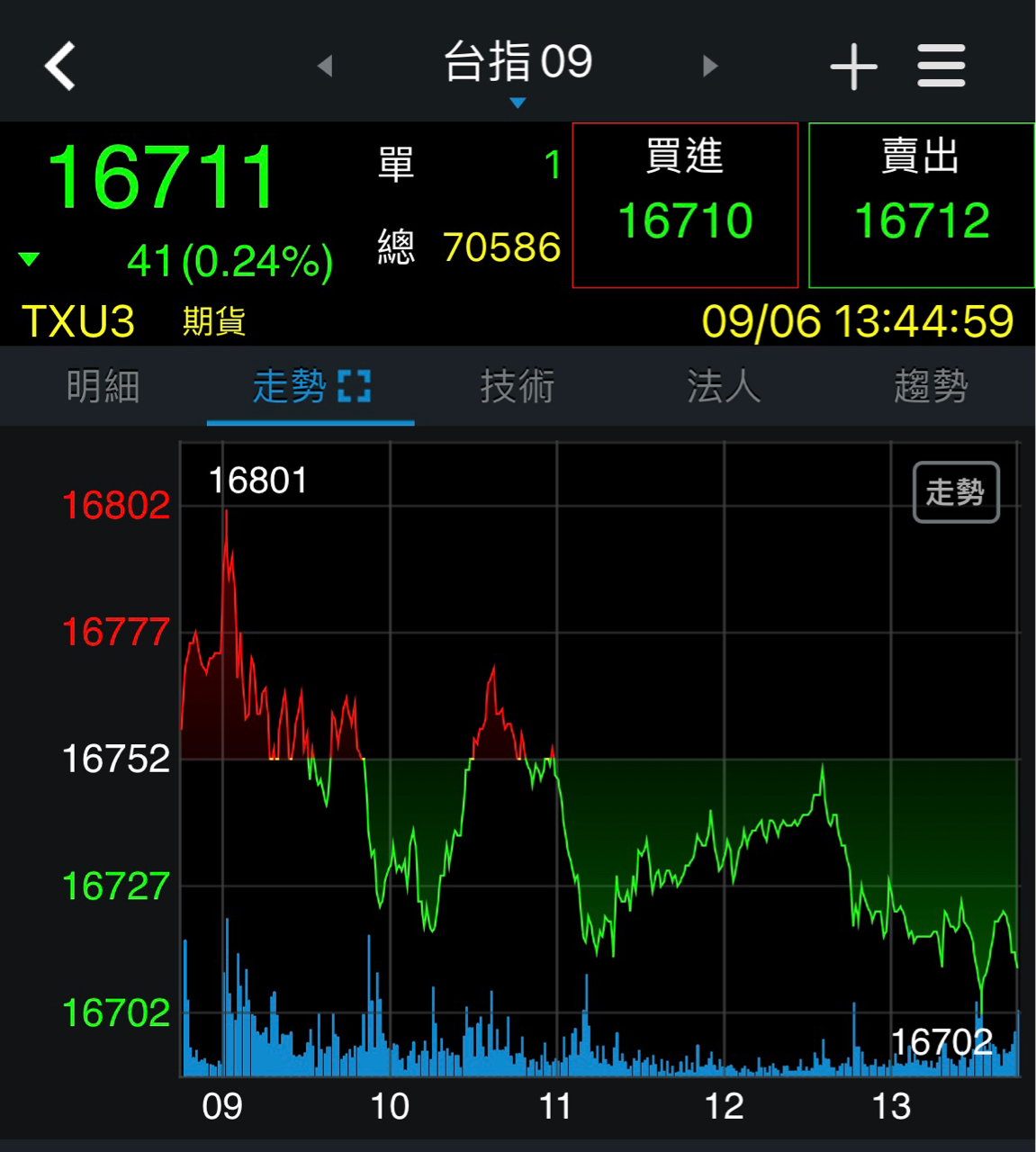Tap the 走勢 overlay button on the chart
This screenshot has width=1036, height=1152.
[x=954, y=492]
